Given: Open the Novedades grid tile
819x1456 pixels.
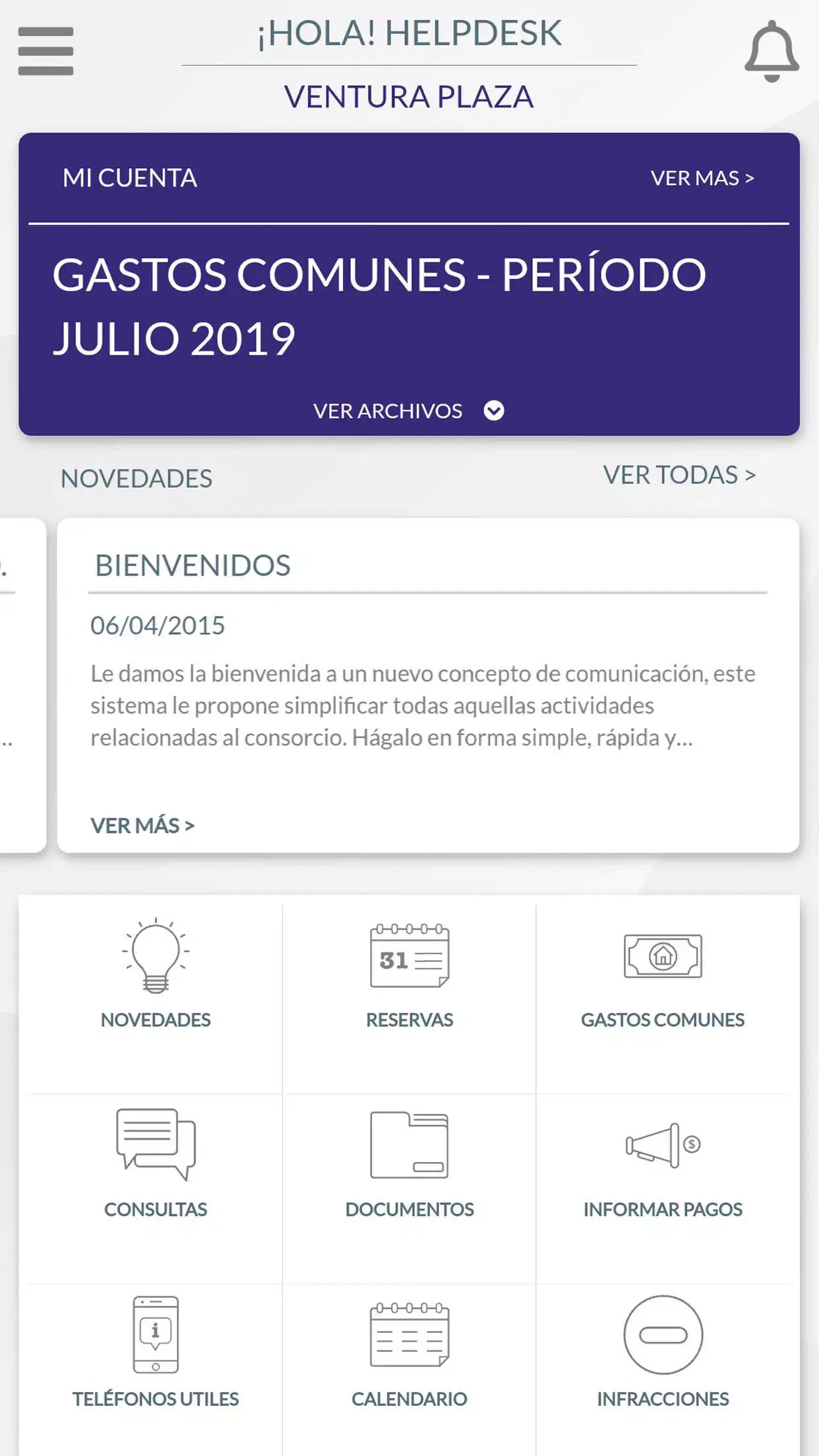Looking at the screenshot, I should point(156,976).
